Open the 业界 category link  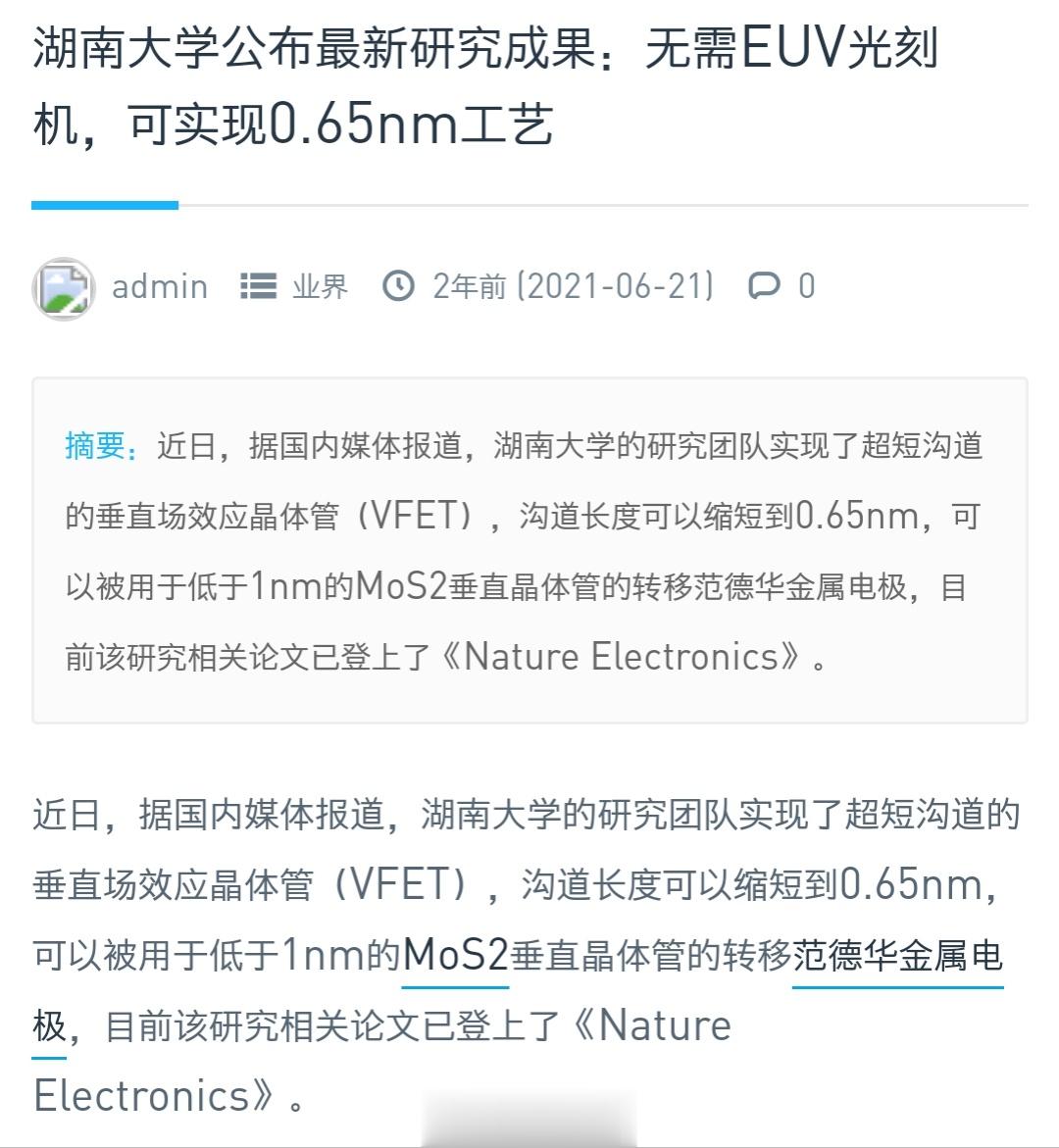coord(319,286)
